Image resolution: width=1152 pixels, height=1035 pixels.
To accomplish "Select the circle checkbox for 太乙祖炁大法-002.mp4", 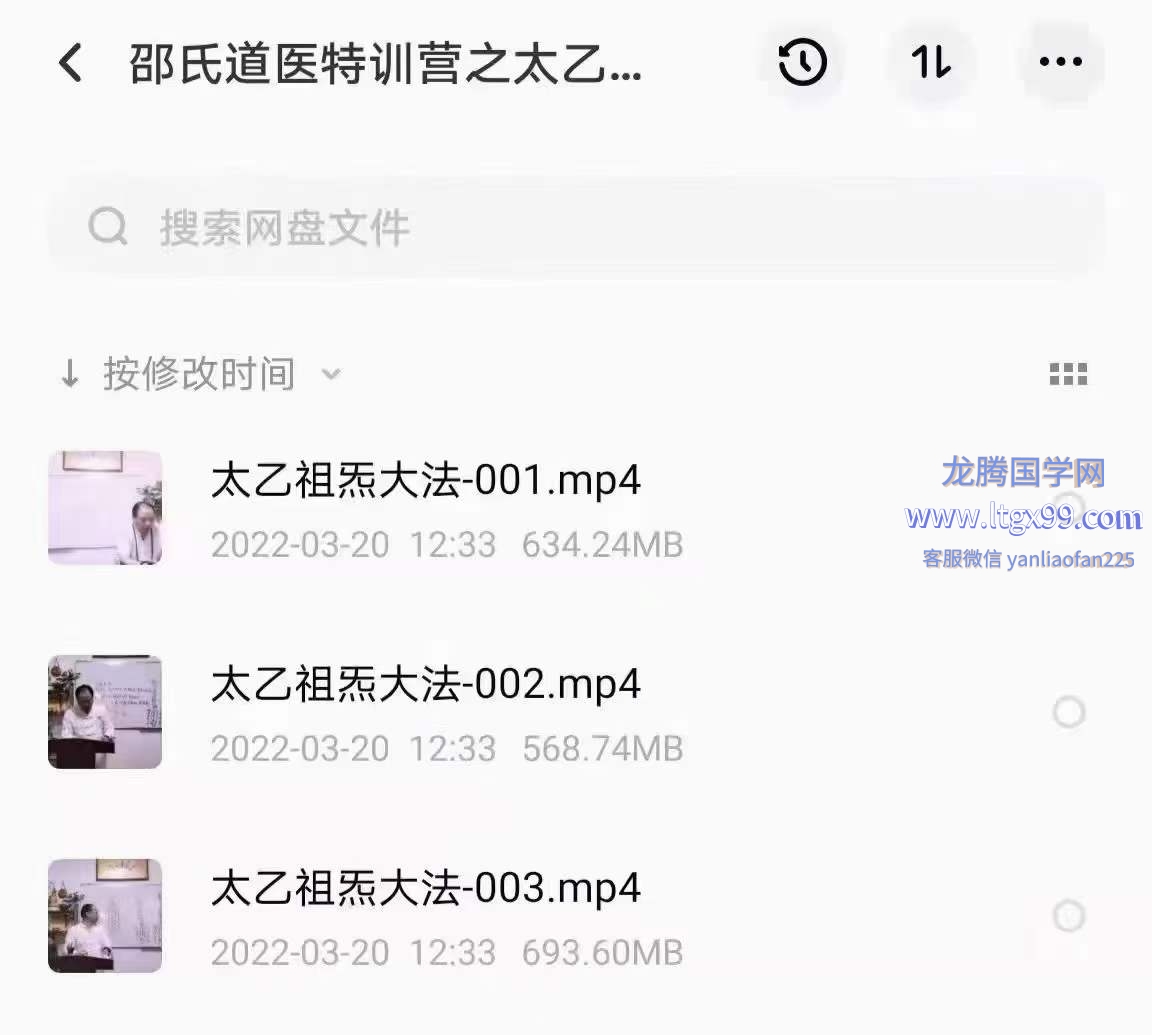I will pyautogui.click(x=1069, y=712).
